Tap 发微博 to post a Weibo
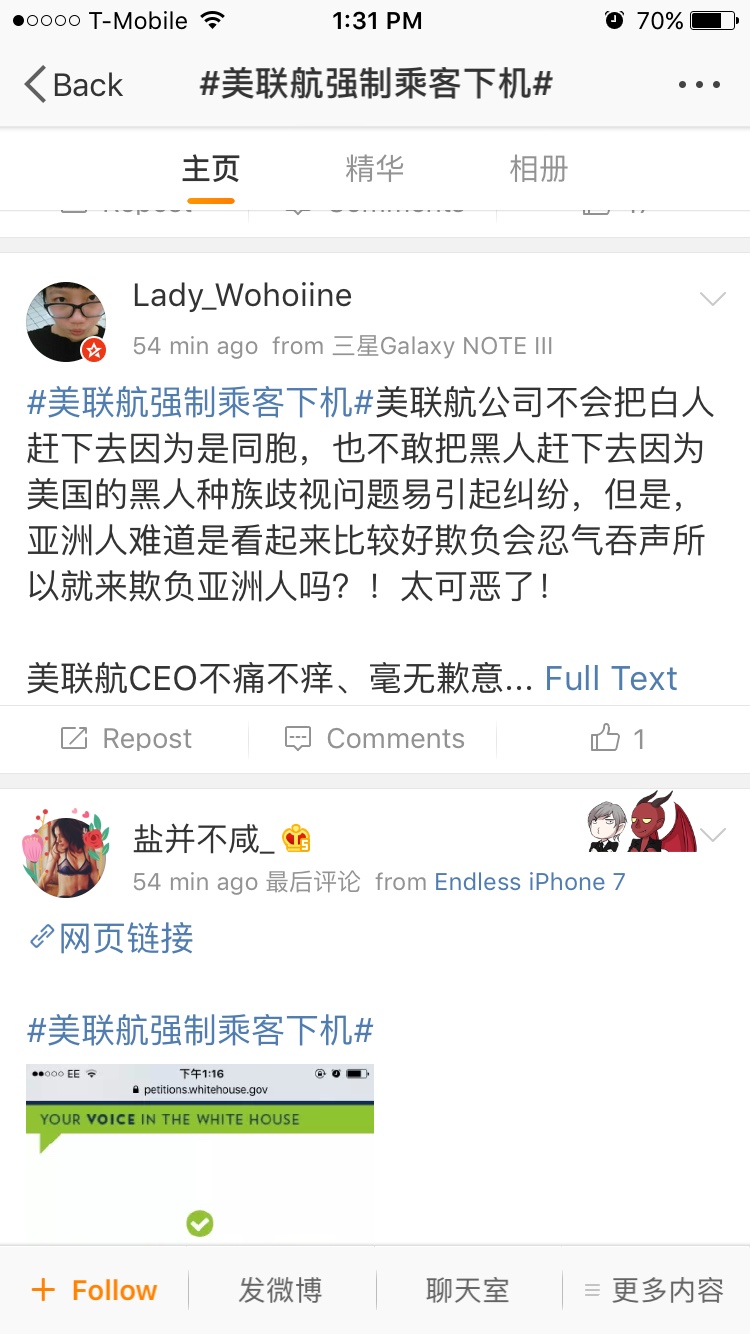Image resolution: width=750 pixels, height=1334 pixels. click(280, 1290)
